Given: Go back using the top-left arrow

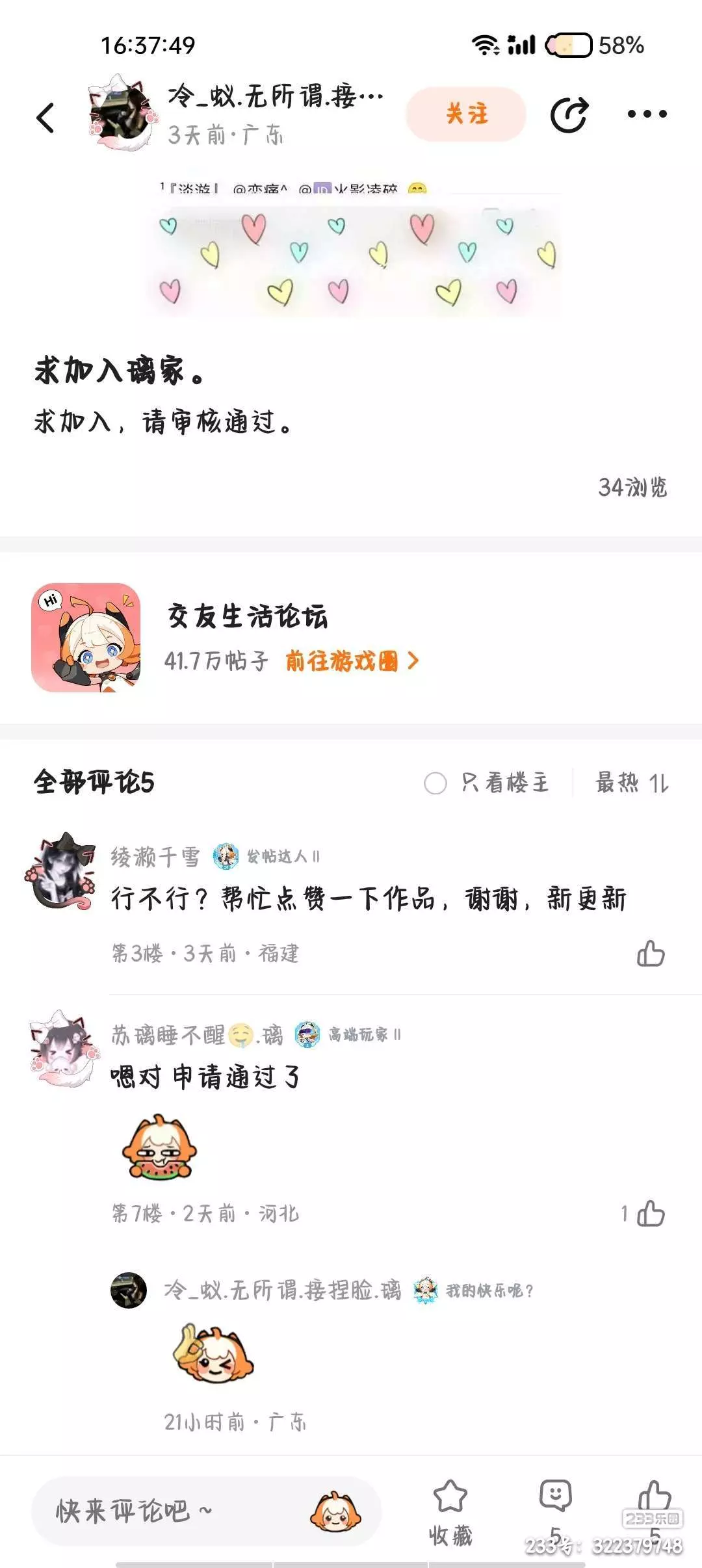Looking at the screenshot, I should point(45,118).
